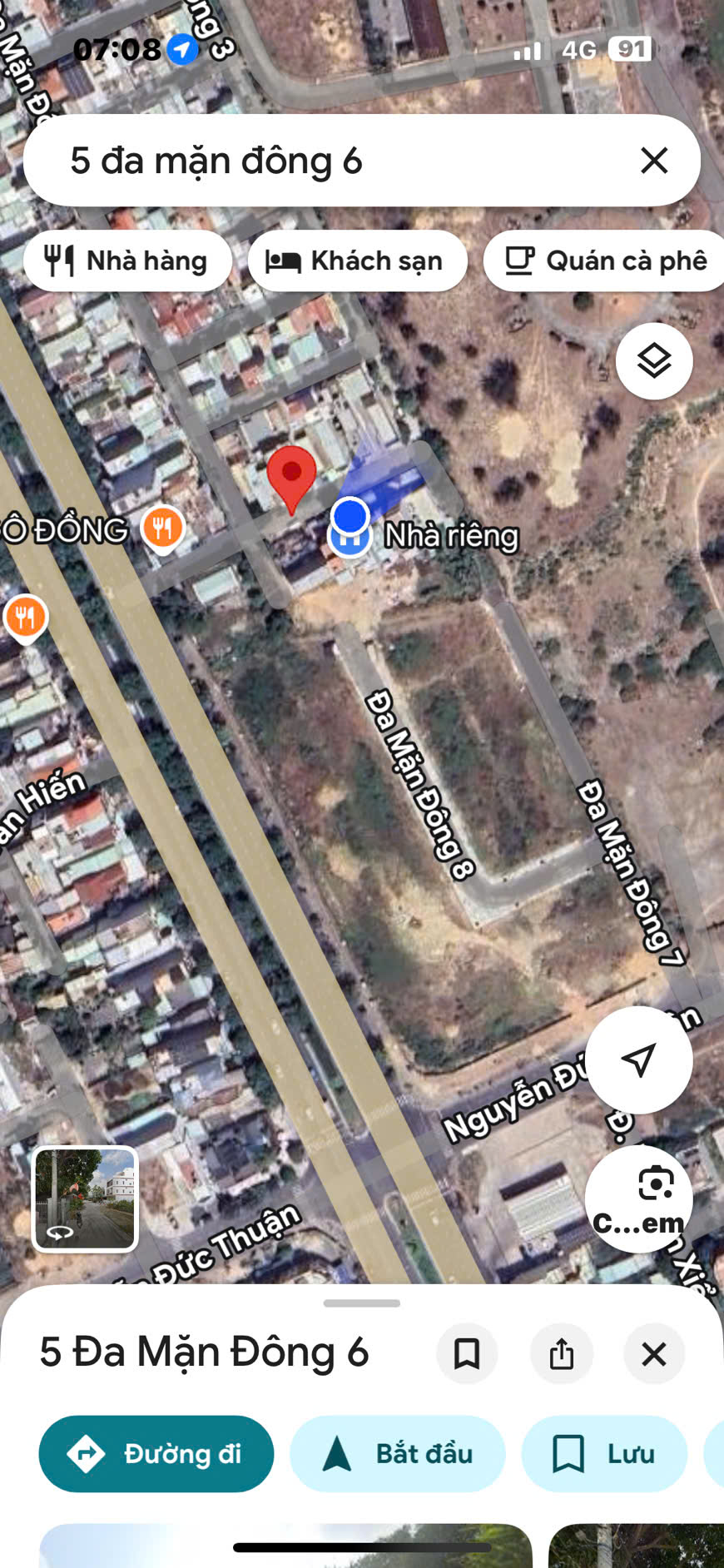
Task: Tap the Lưu button
Action: click(x=604, y=1454)
